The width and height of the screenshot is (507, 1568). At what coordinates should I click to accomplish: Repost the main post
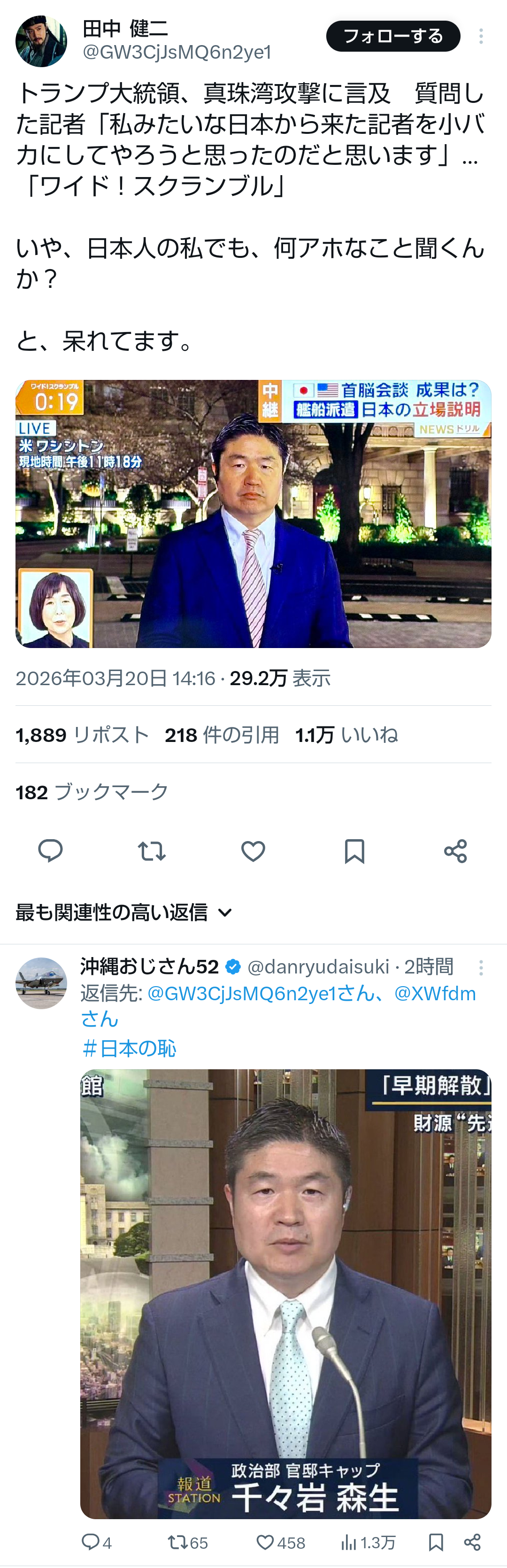click(x=152, y=850)
